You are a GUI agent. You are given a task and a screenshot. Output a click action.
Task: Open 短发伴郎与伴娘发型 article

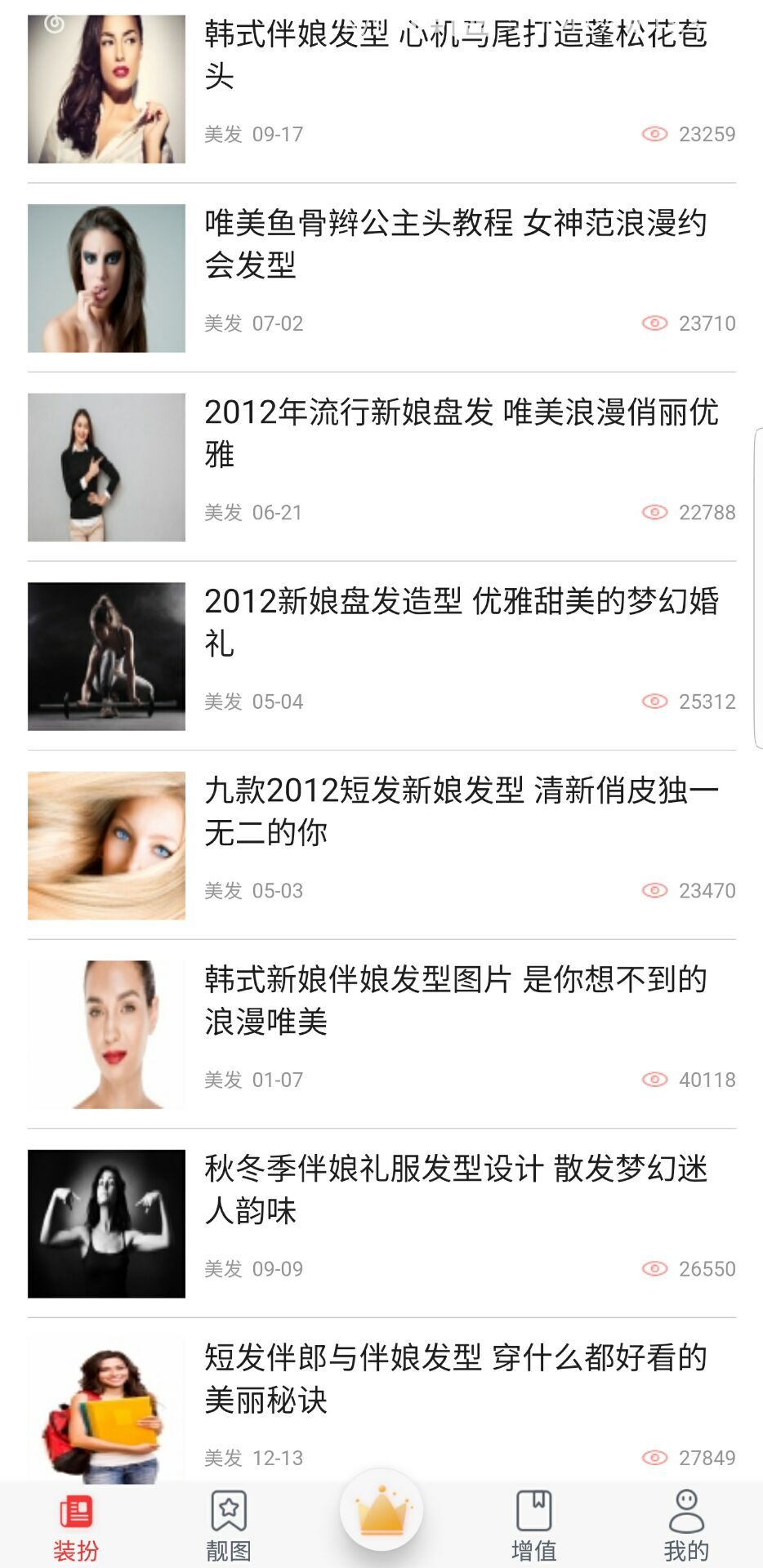(x=456, y=1379)
